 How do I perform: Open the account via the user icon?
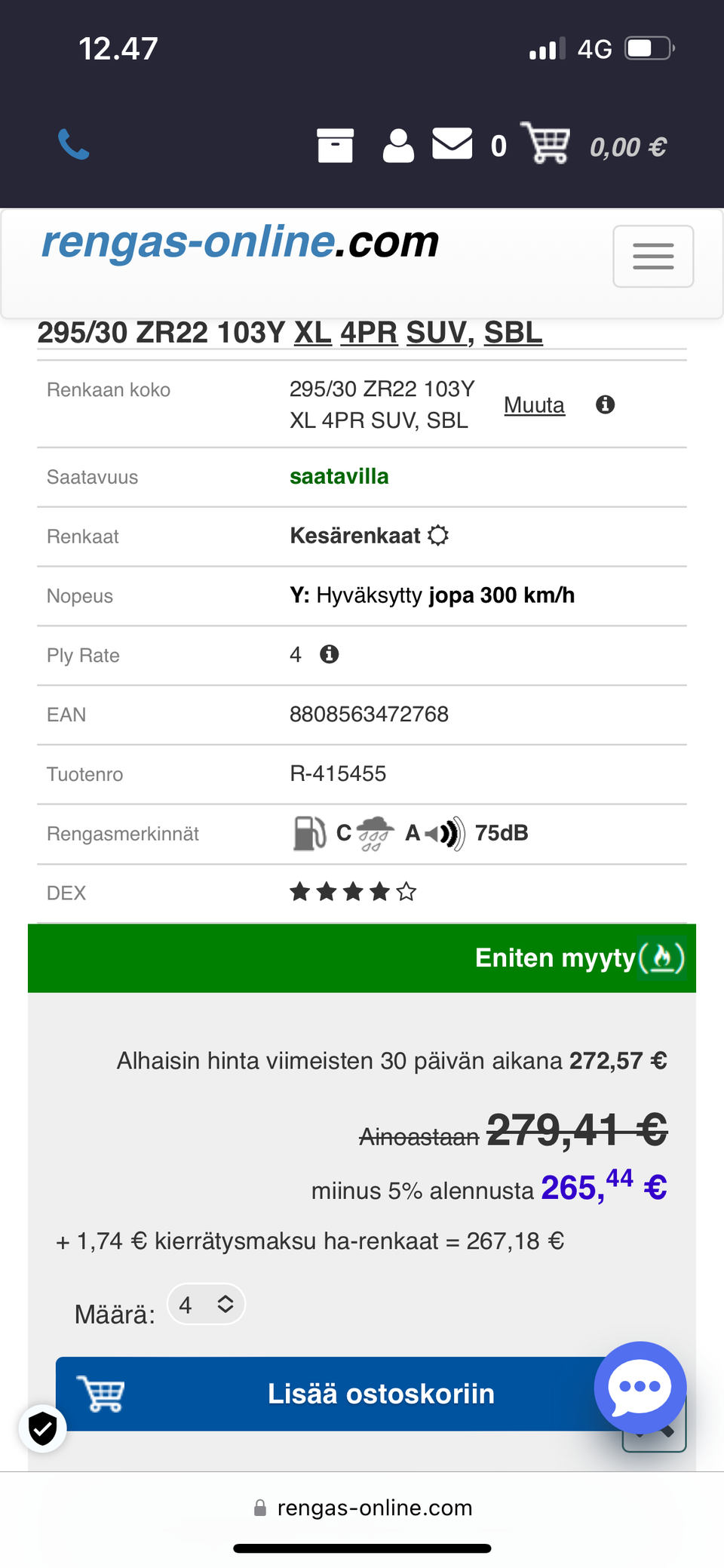click(398, 145)
